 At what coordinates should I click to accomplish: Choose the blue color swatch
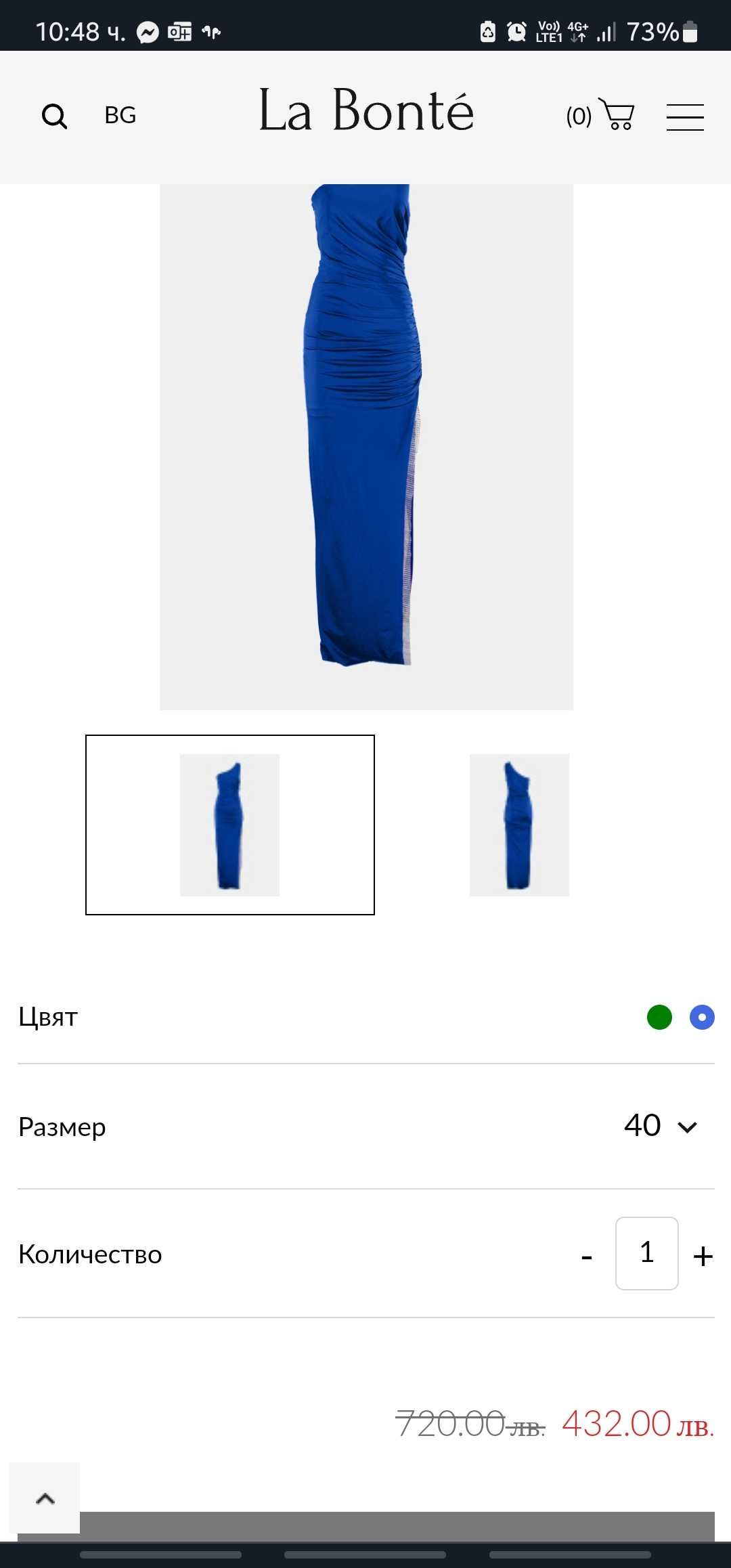(702, 1017)
